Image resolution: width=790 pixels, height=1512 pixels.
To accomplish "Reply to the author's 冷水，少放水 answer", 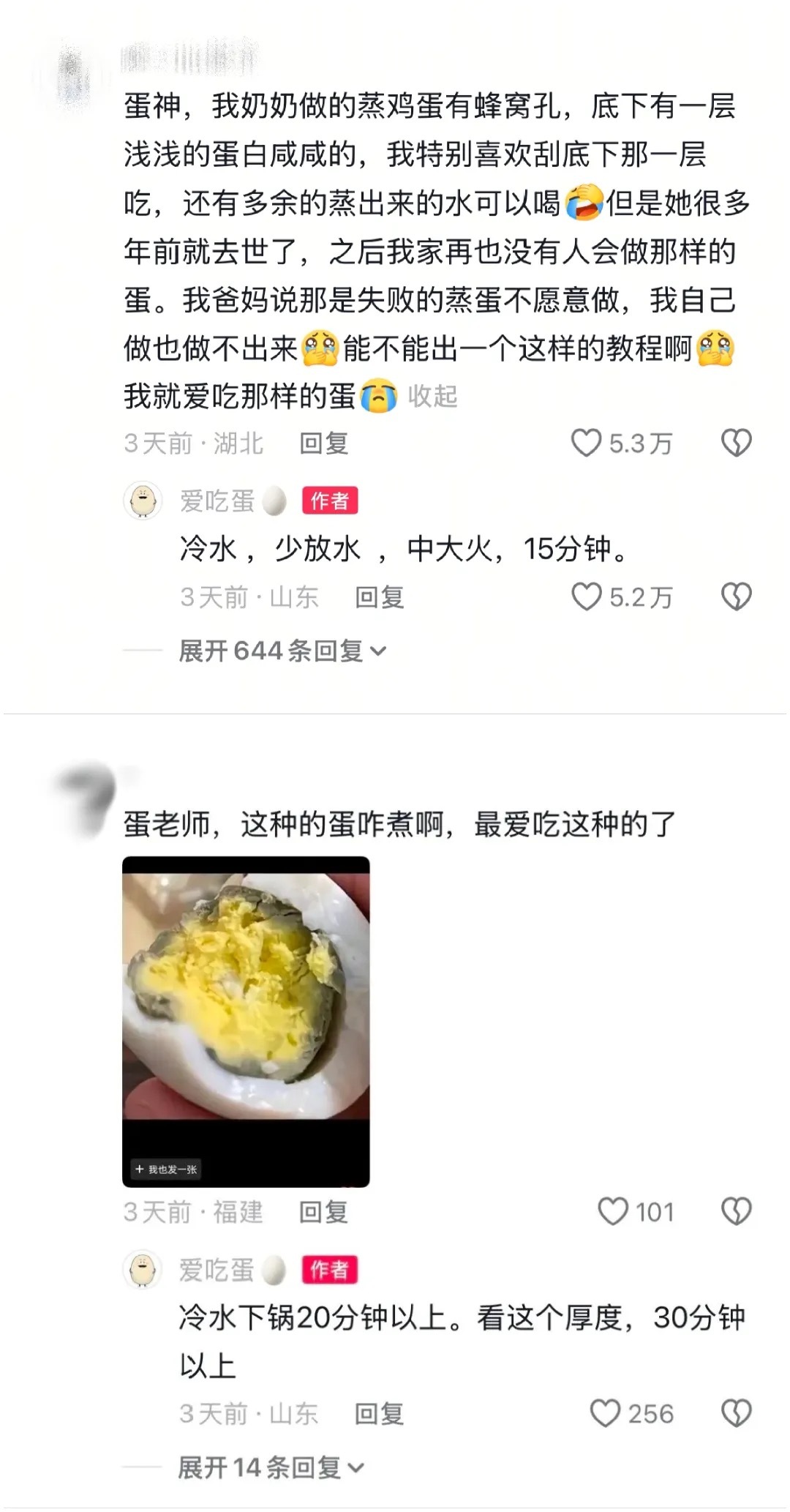I will tap(380, 597).
